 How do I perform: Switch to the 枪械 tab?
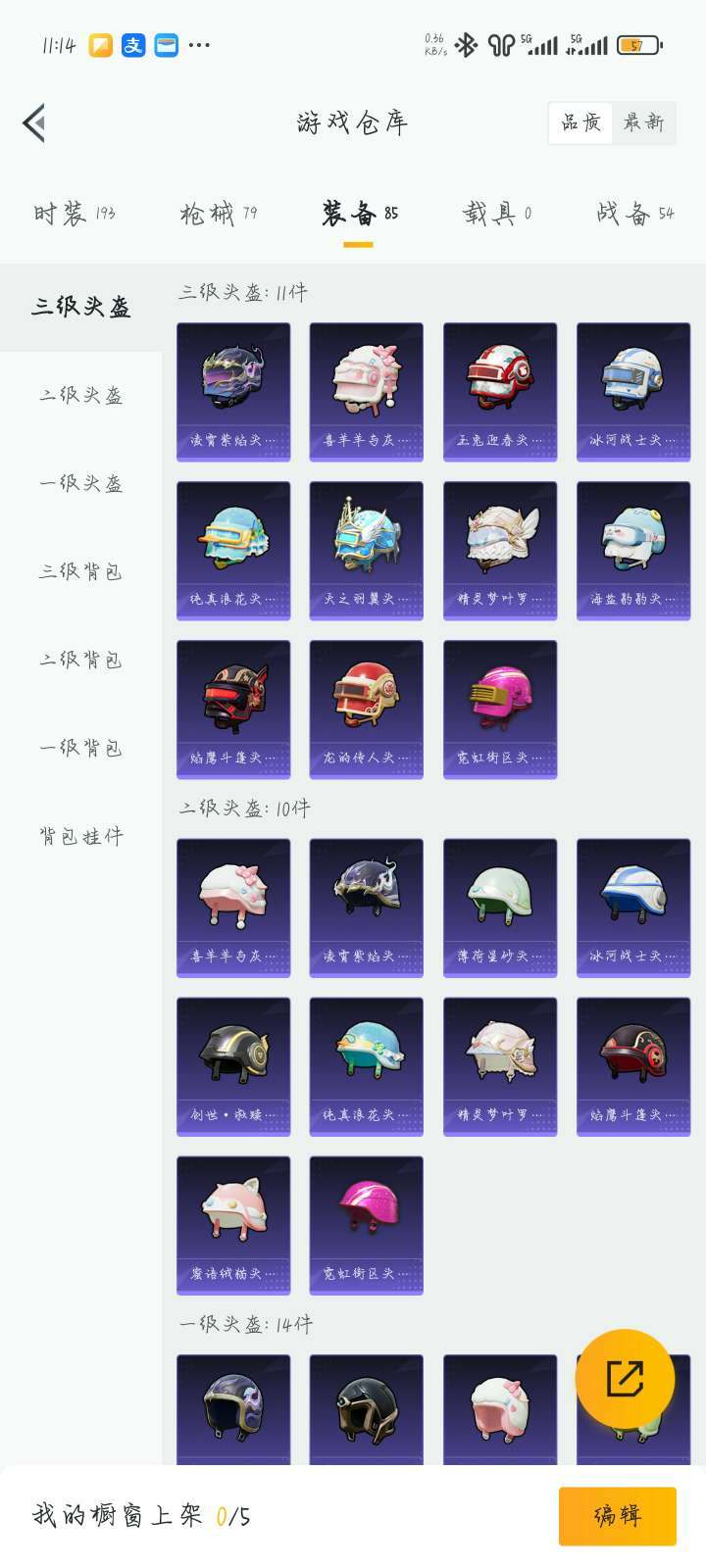click(218, 214)
